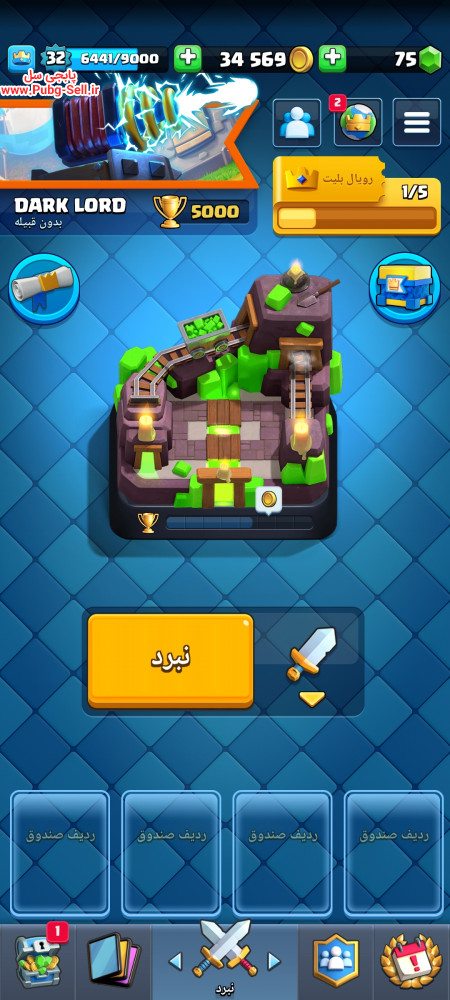Open the hamburger menu
This screenshot has height=1000, width=450.
(416, 122)
